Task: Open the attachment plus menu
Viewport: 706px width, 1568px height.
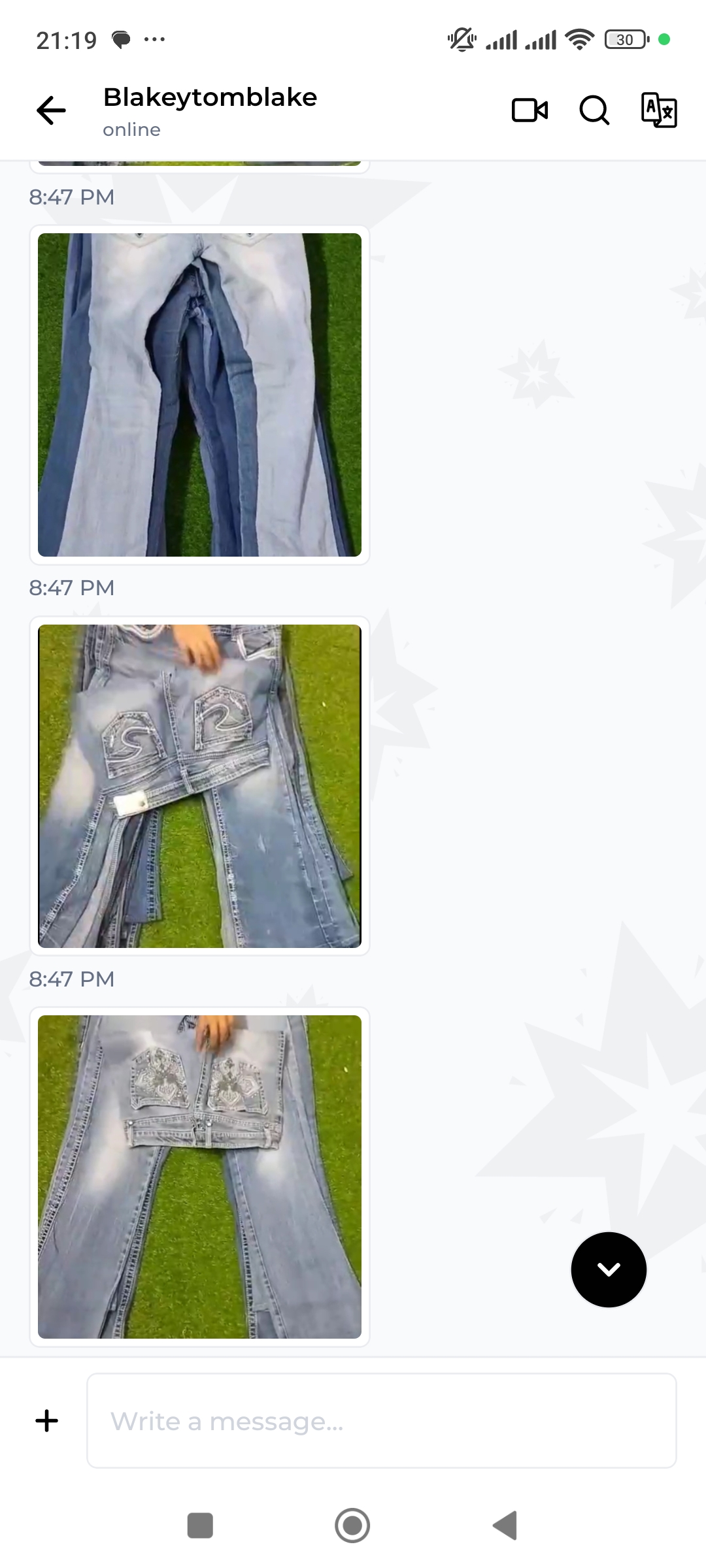Action: (47, 1420)
